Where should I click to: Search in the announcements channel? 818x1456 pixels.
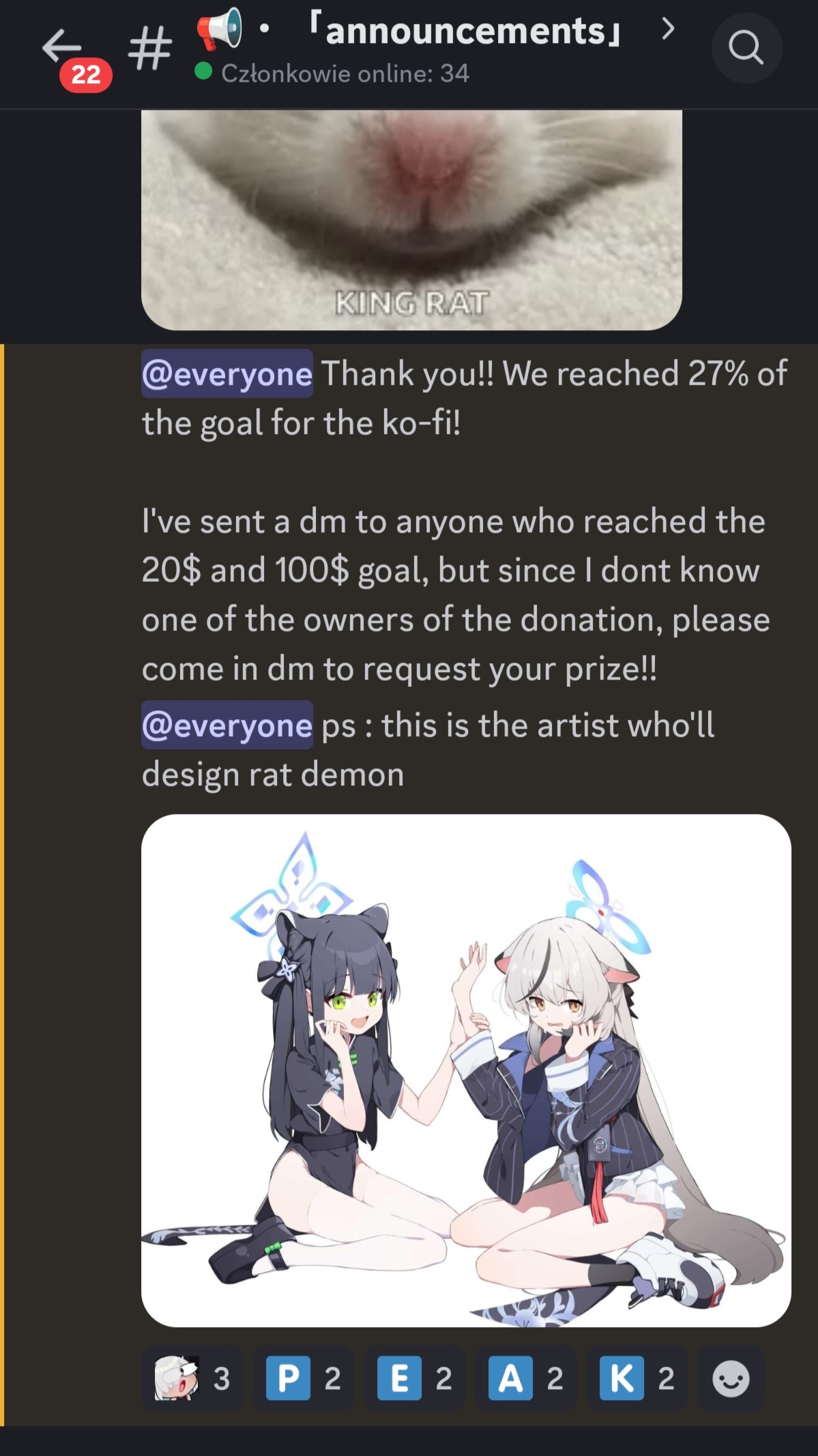pyautogui.click(x=746, y=48)
